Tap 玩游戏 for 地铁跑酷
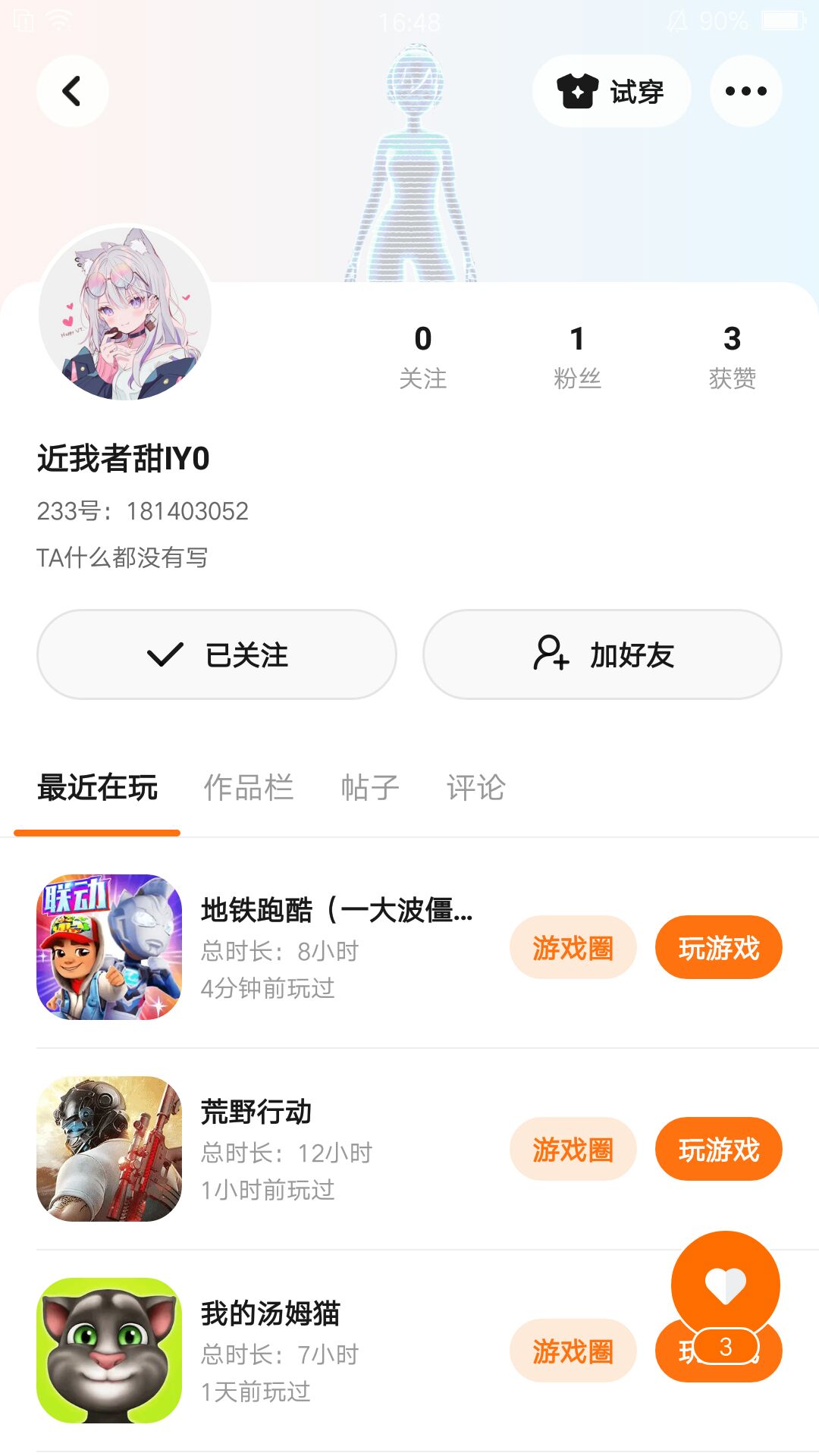 click(x=718, y=947)
